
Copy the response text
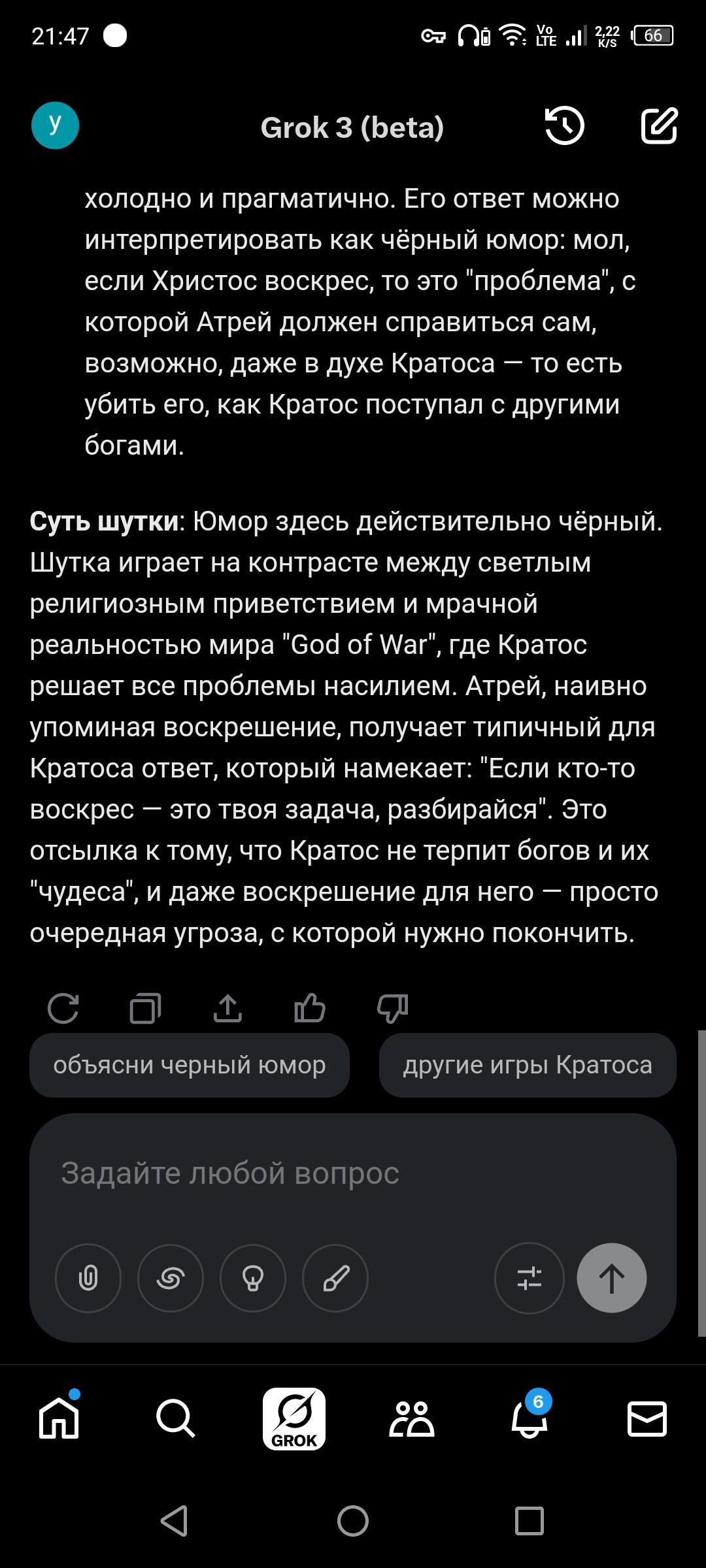[145, 1008]
